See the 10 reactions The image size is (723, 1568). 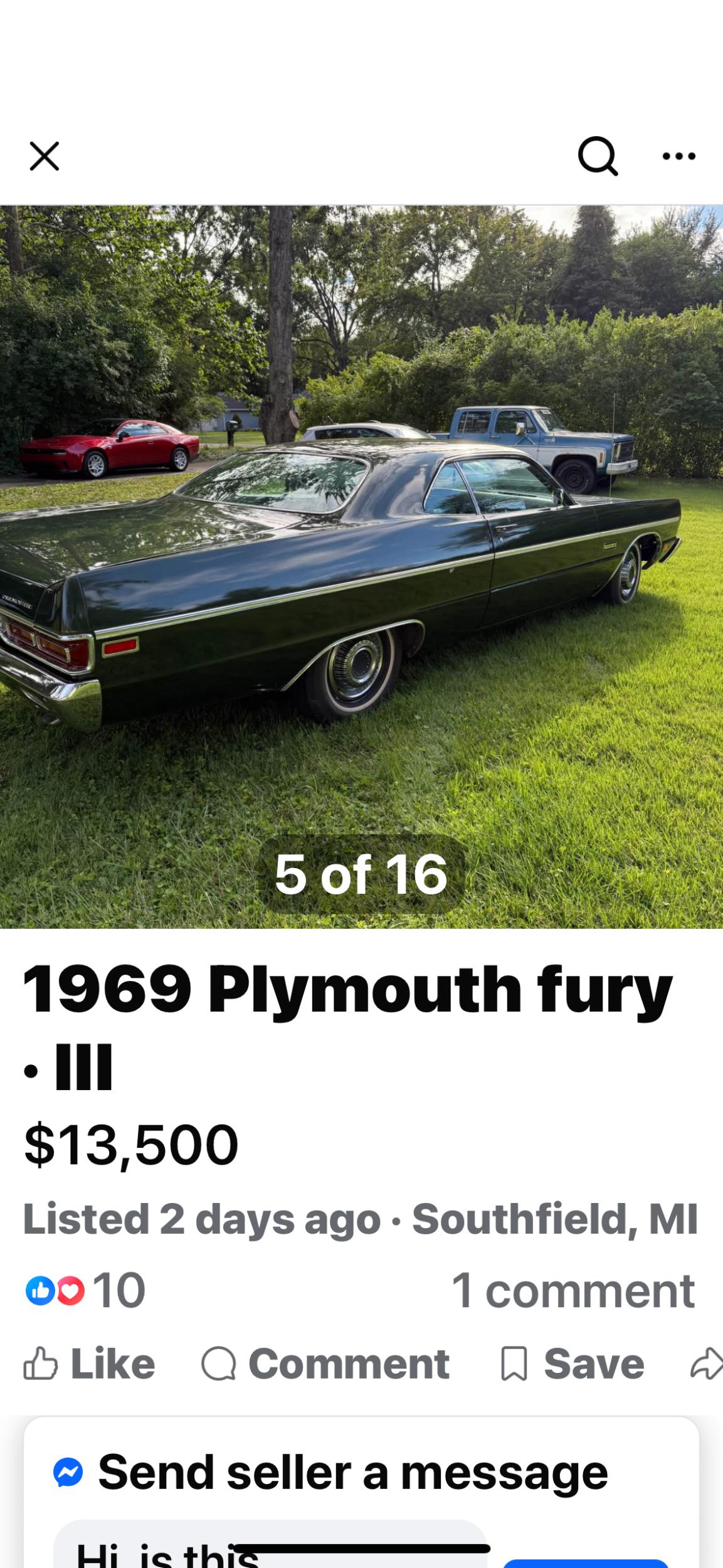tap(86, 1291)
